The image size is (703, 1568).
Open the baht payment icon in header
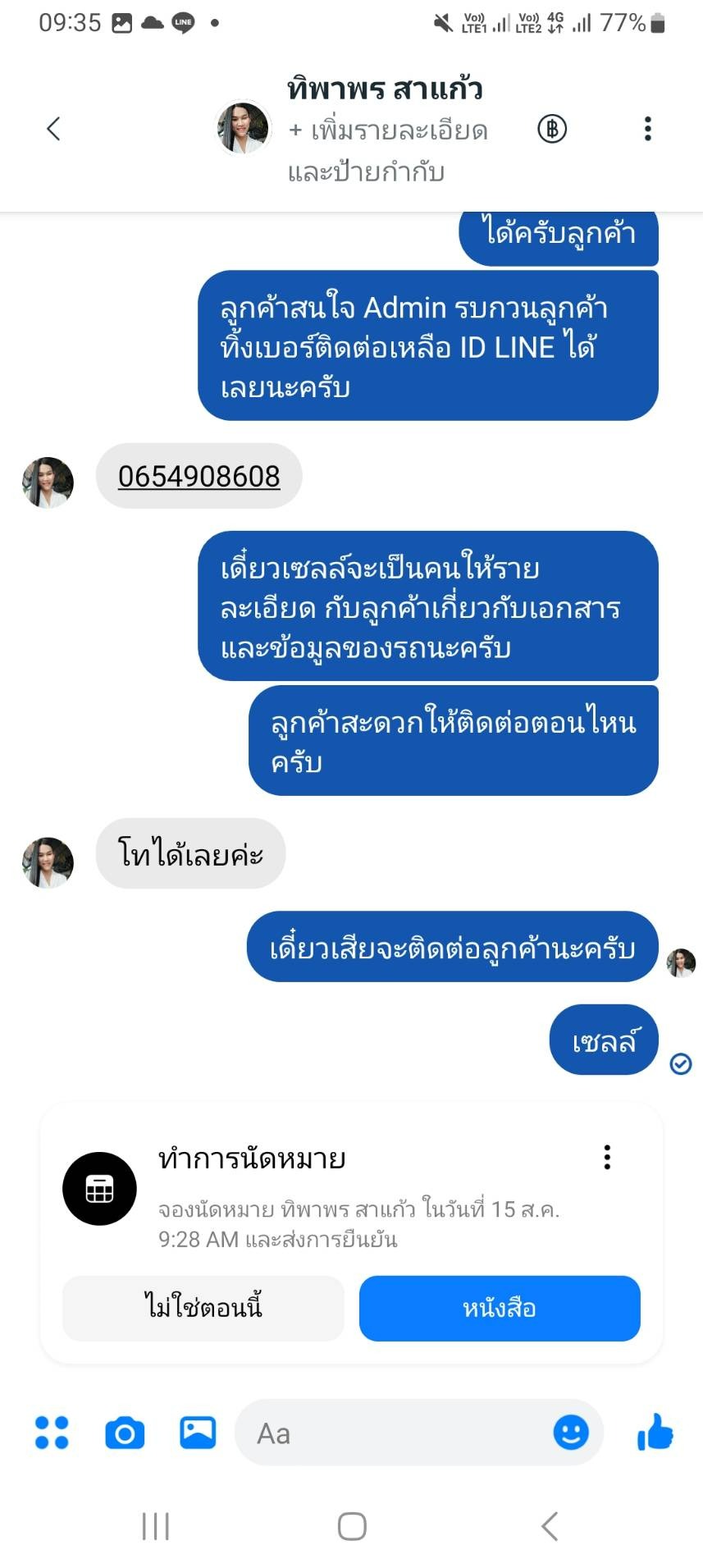tap(552, 129)
